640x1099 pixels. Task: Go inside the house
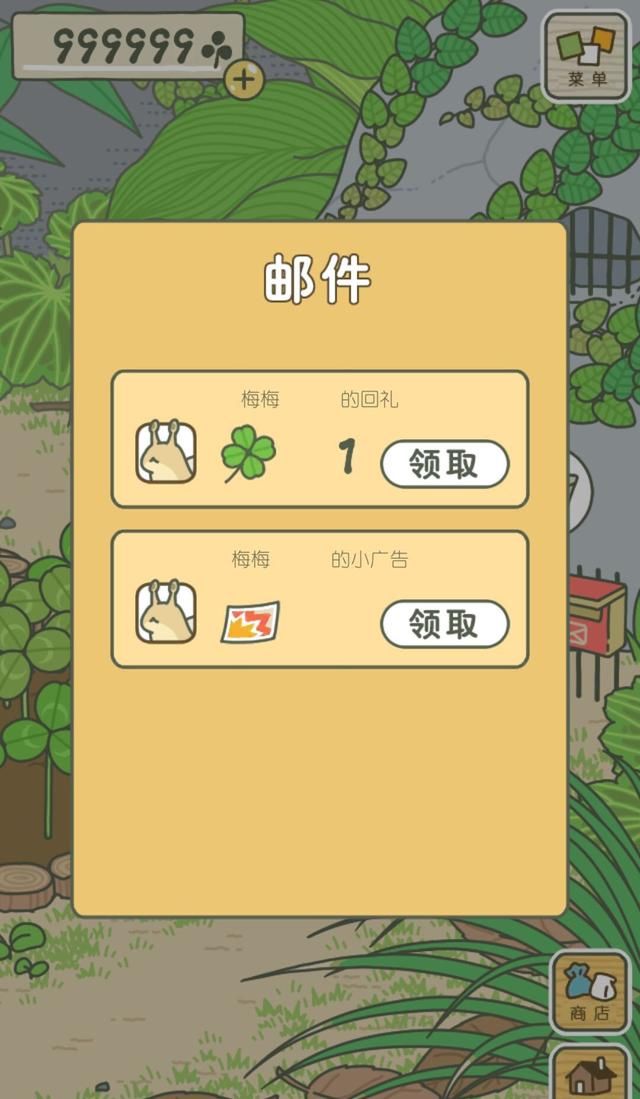coord(590,1075)
